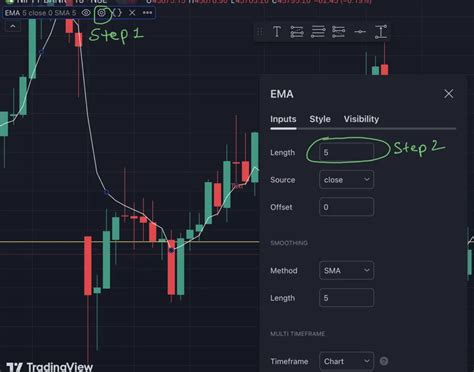The width and height of the screenshot is (474, 372).
Task: Edit the Offset field
Action: point(346,207)
